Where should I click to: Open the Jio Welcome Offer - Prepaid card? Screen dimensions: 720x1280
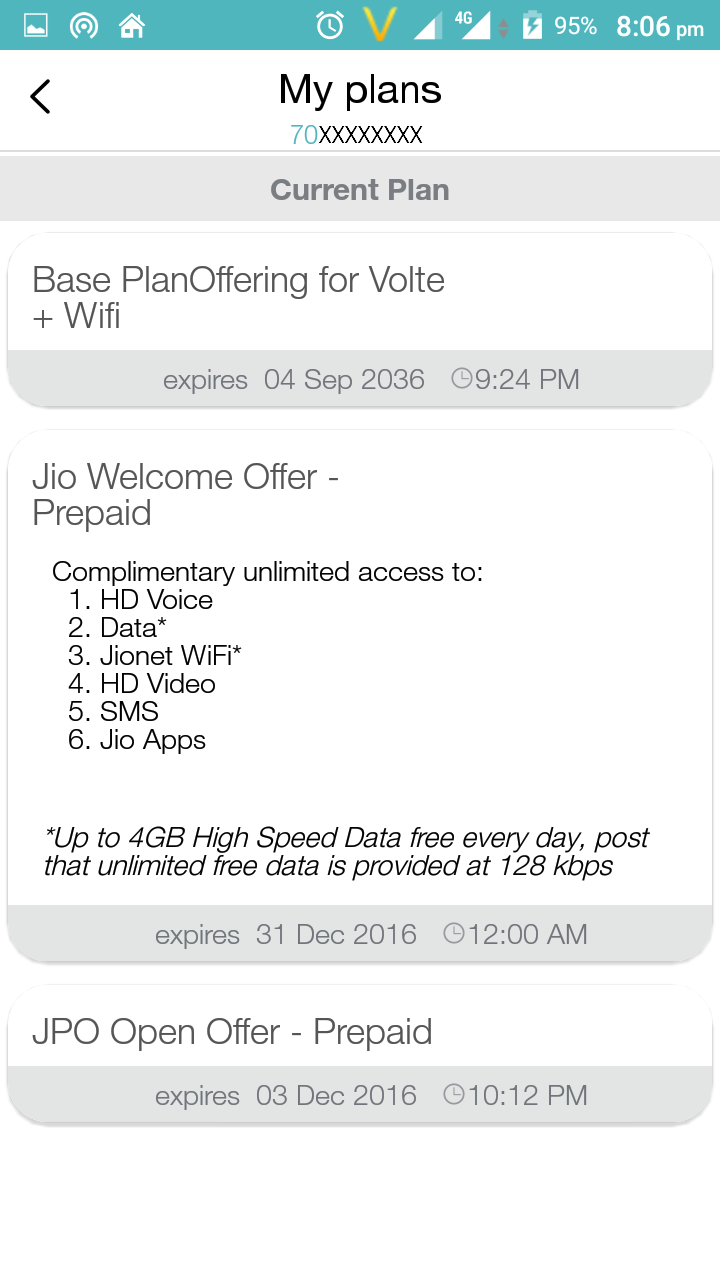[x=360, y=696]
